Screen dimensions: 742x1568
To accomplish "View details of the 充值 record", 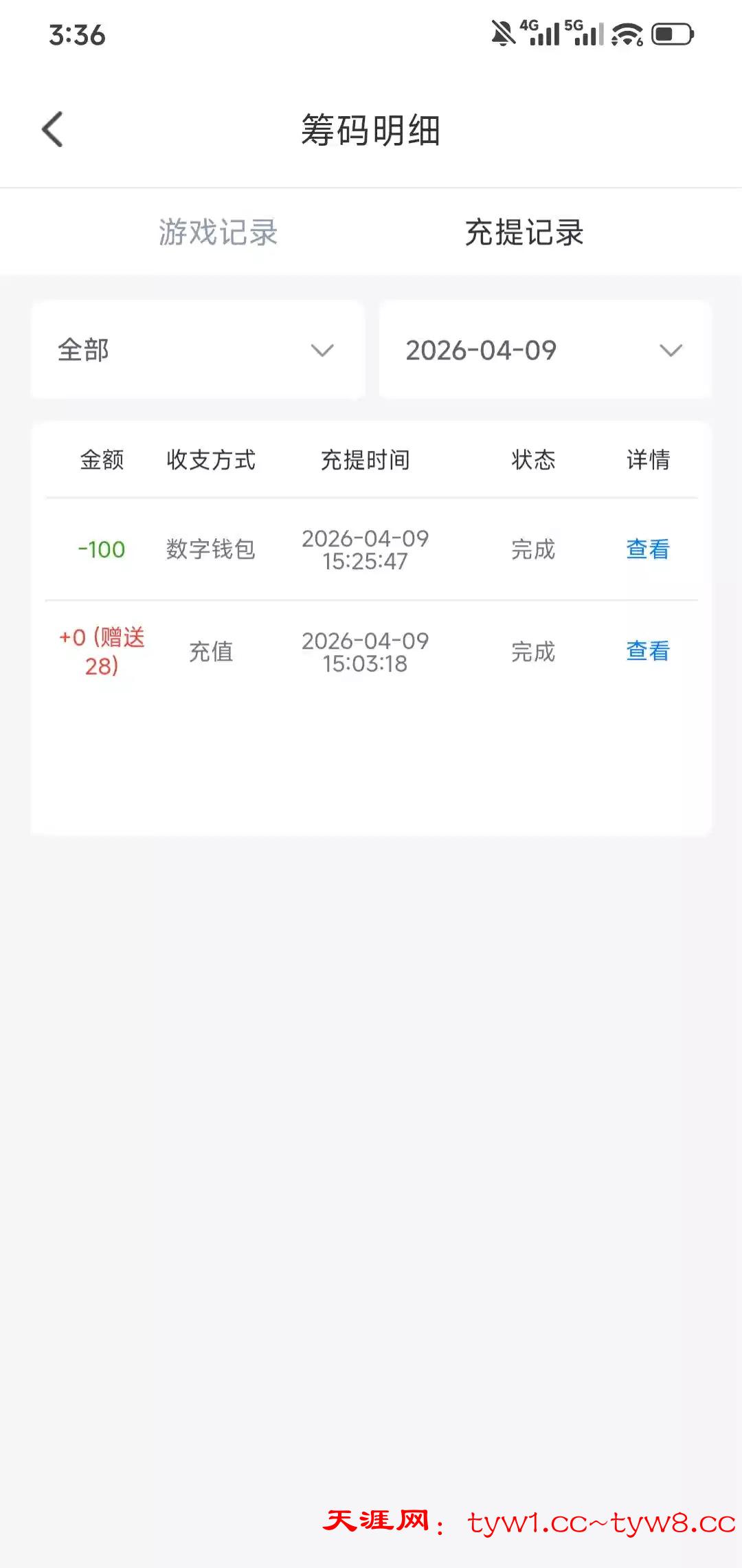I will (647, 651).
